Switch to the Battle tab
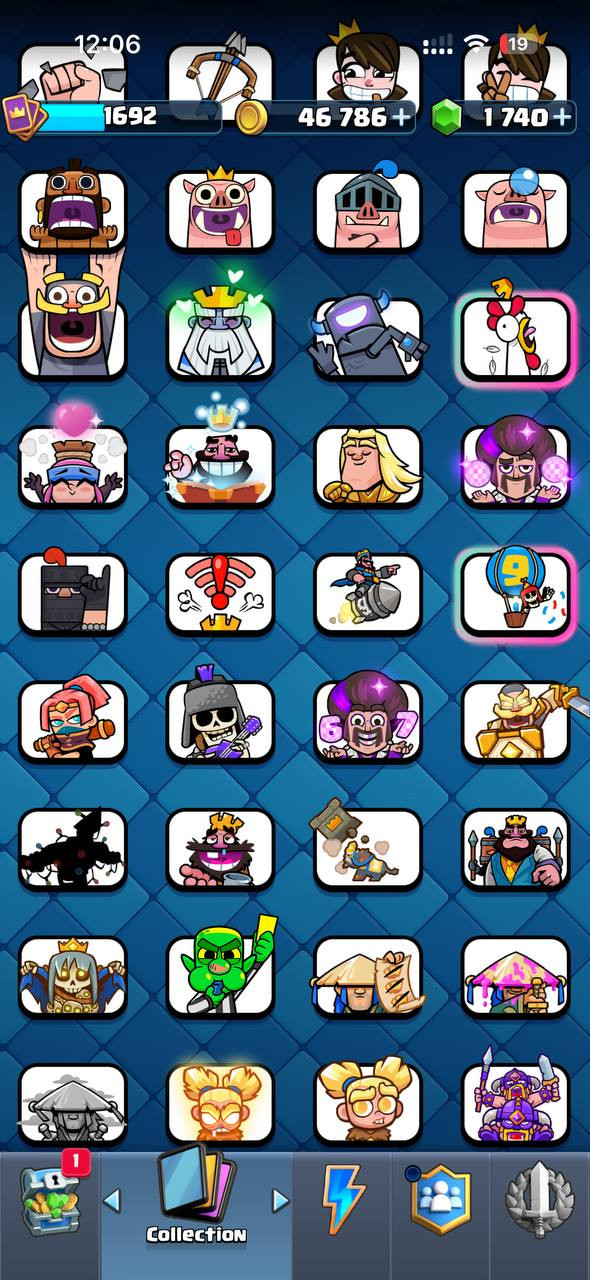 (344, 1198)
